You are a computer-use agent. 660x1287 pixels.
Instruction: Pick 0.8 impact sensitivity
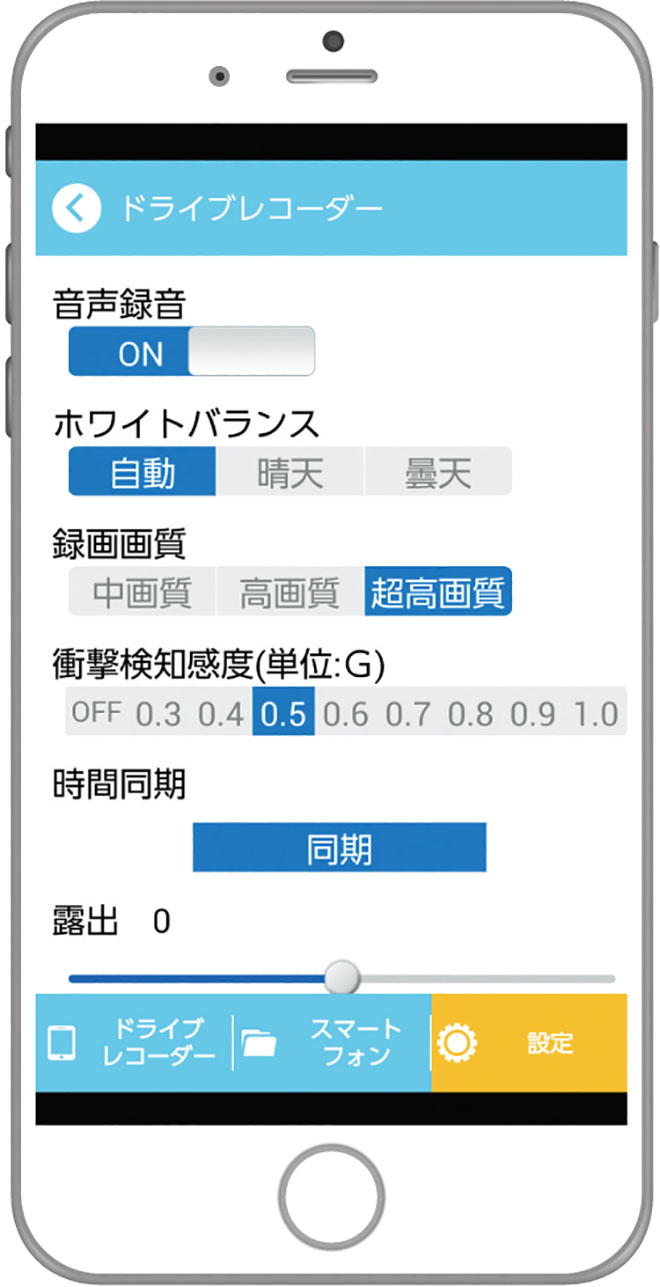pos(471,712)
